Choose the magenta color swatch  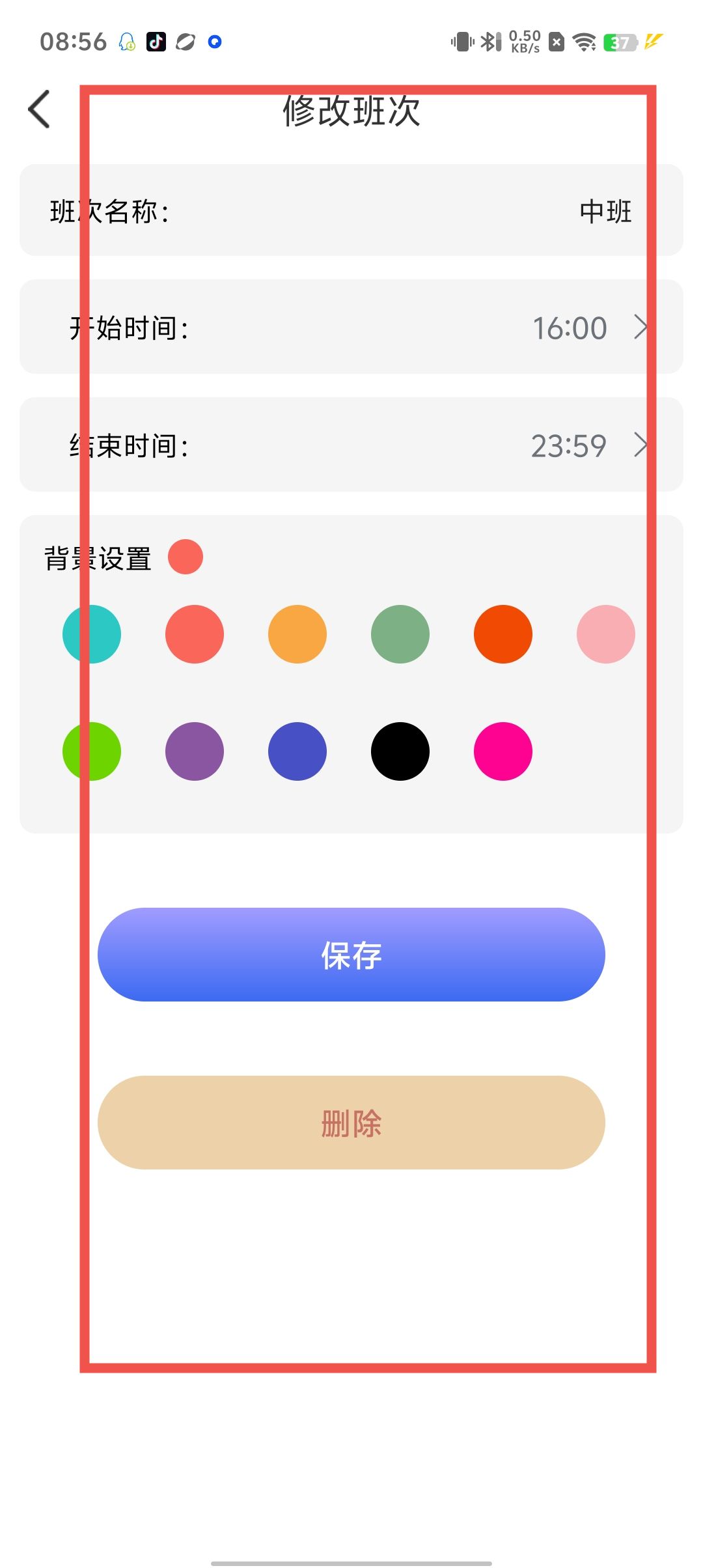[x=503, y=751]
